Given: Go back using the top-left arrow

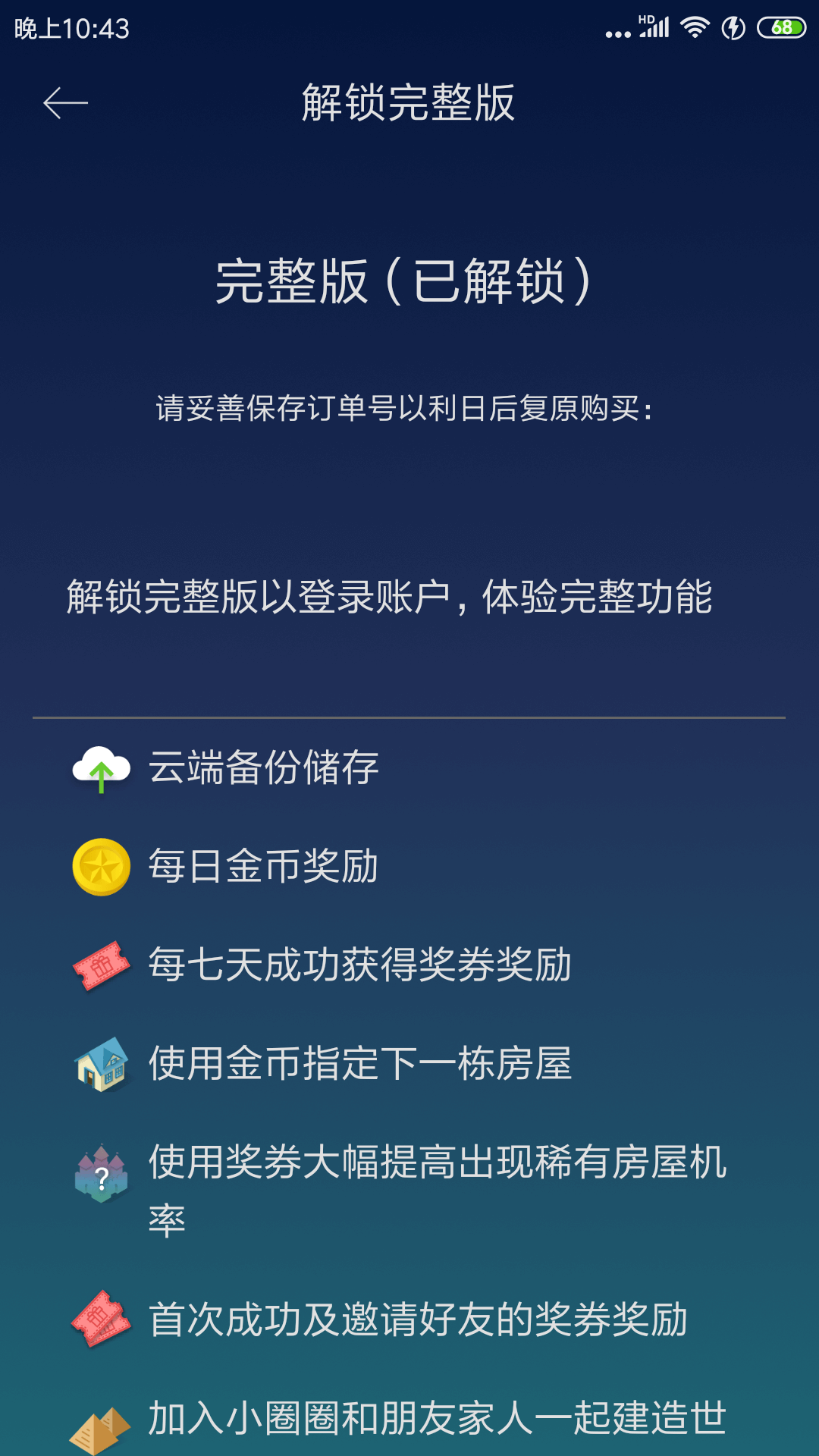Looking at the screenshot, I should pyautogui.click(x=66, y=104).
